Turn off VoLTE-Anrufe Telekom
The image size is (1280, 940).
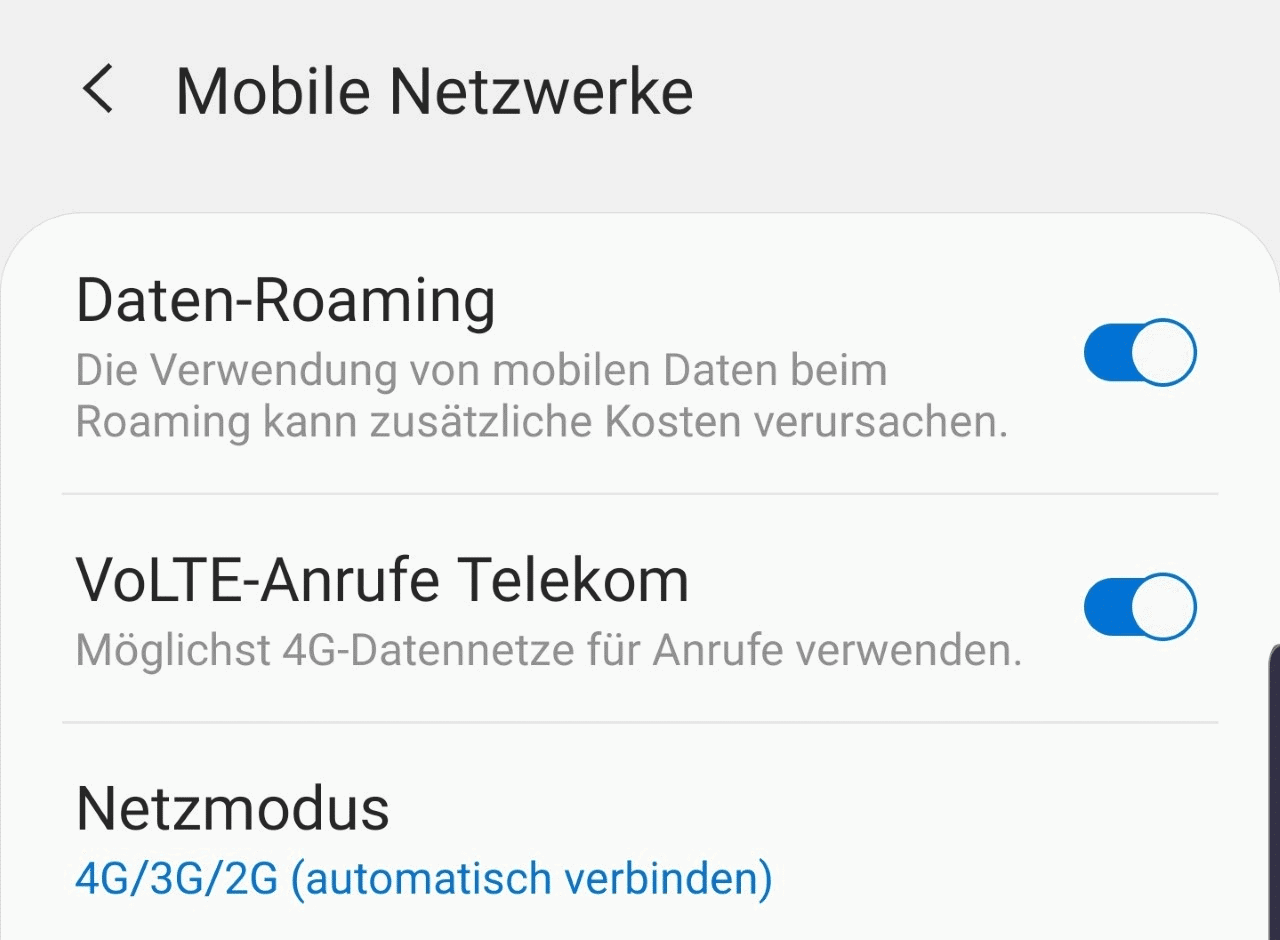(1139, 606)
